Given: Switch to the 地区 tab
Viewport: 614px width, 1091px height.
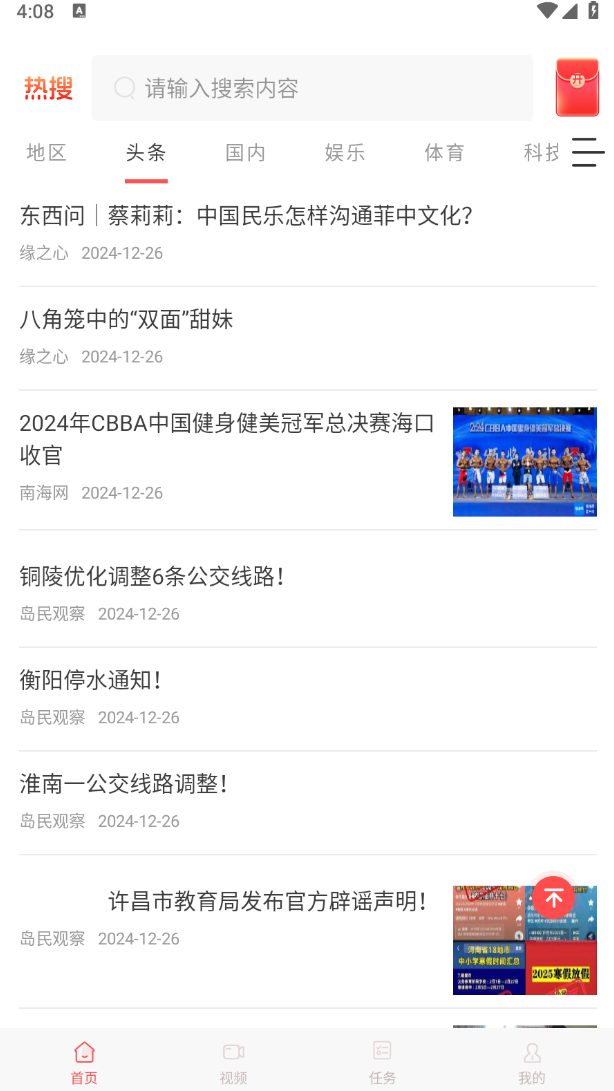Looking at the screenshot, I should coord(47,152).
